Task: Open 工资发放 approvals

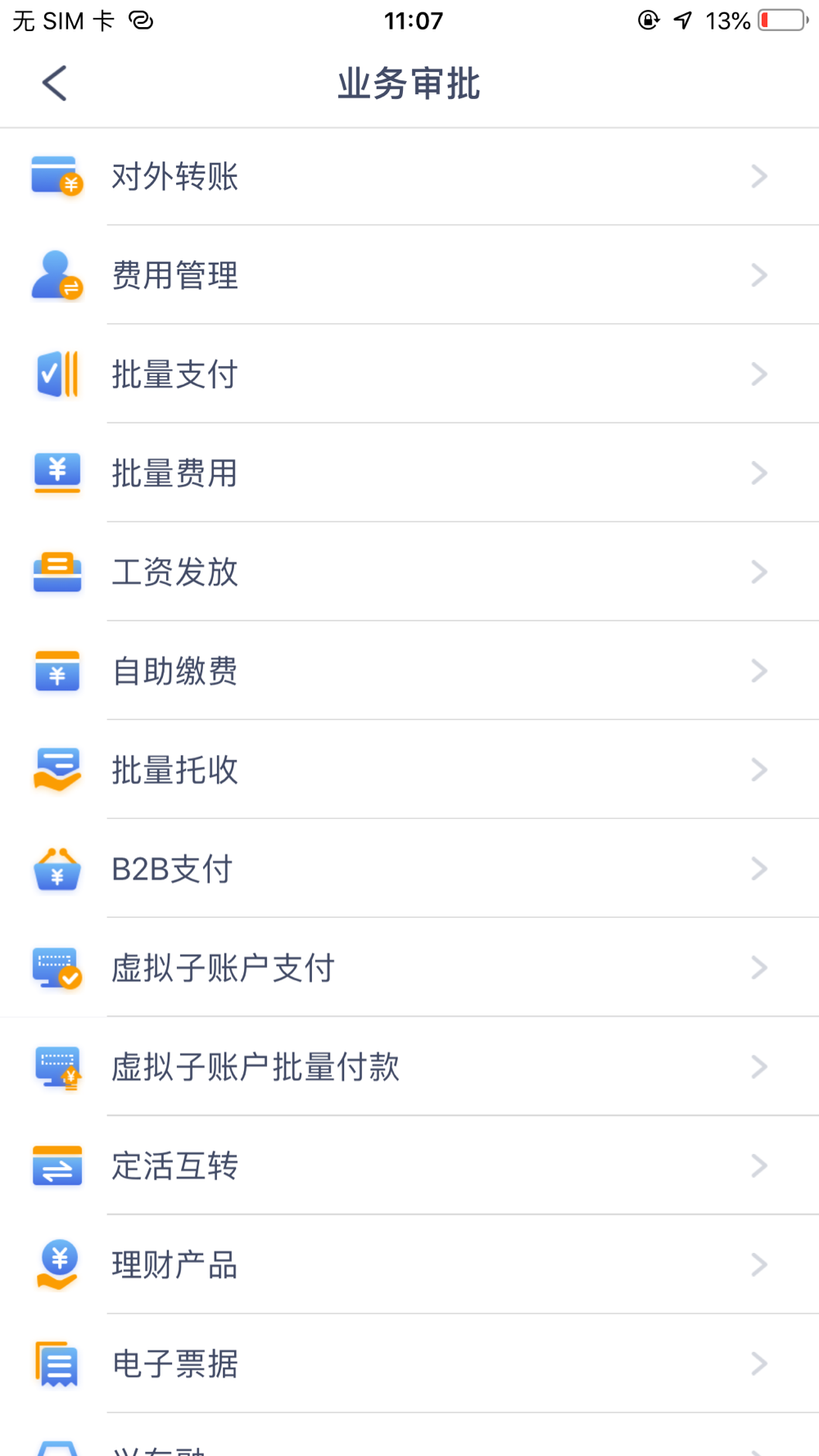Action: point(409,572)
